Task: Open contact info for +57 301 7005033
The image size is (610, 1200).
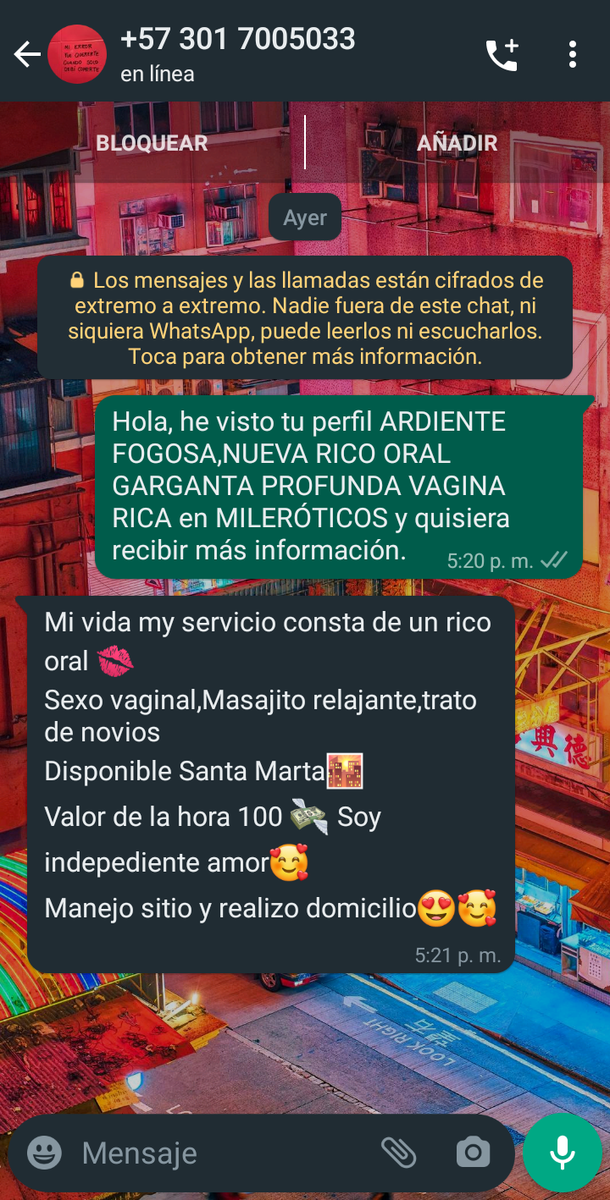Action: 237,54
